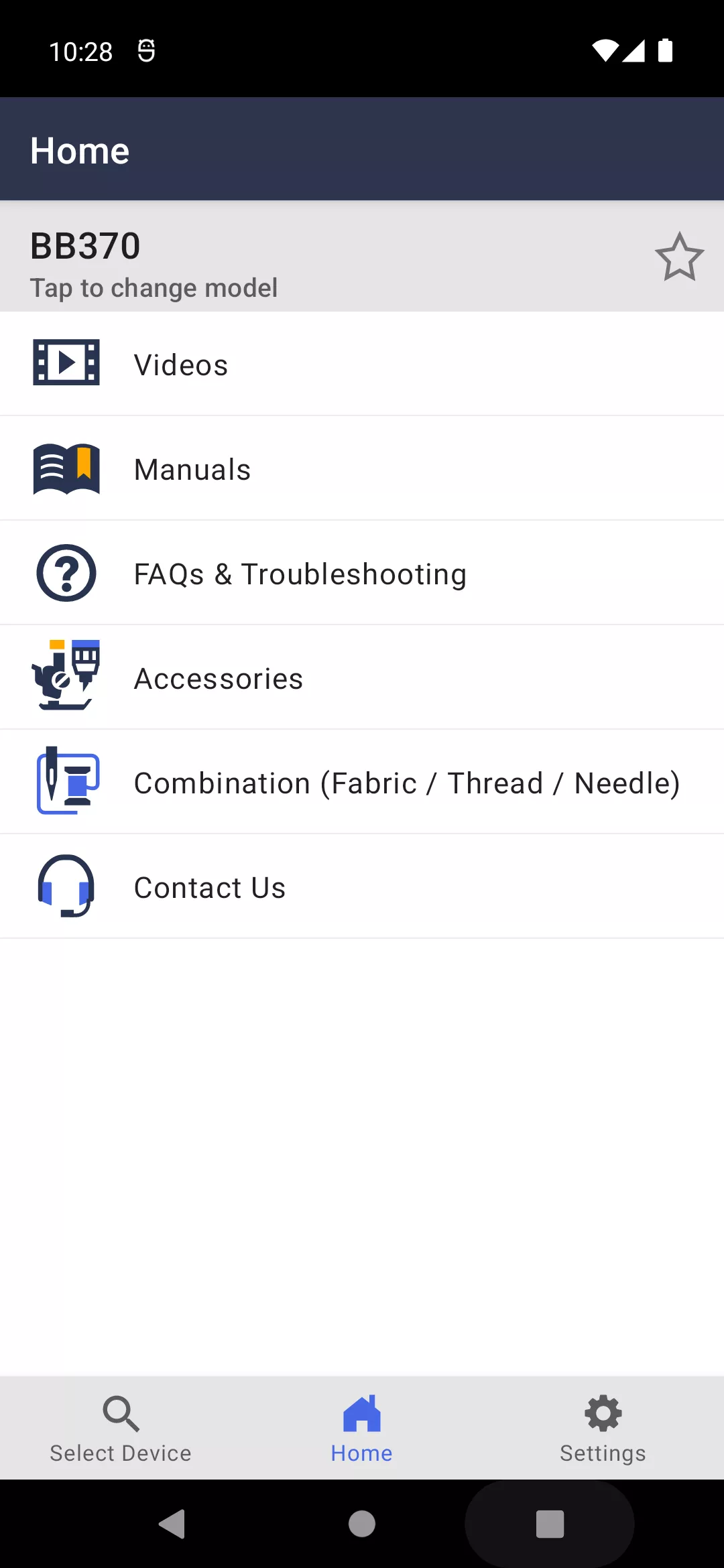The height and width of the screenshot is (1568, 724).
Task: Browse Accessories
Action: click(362, 677)
